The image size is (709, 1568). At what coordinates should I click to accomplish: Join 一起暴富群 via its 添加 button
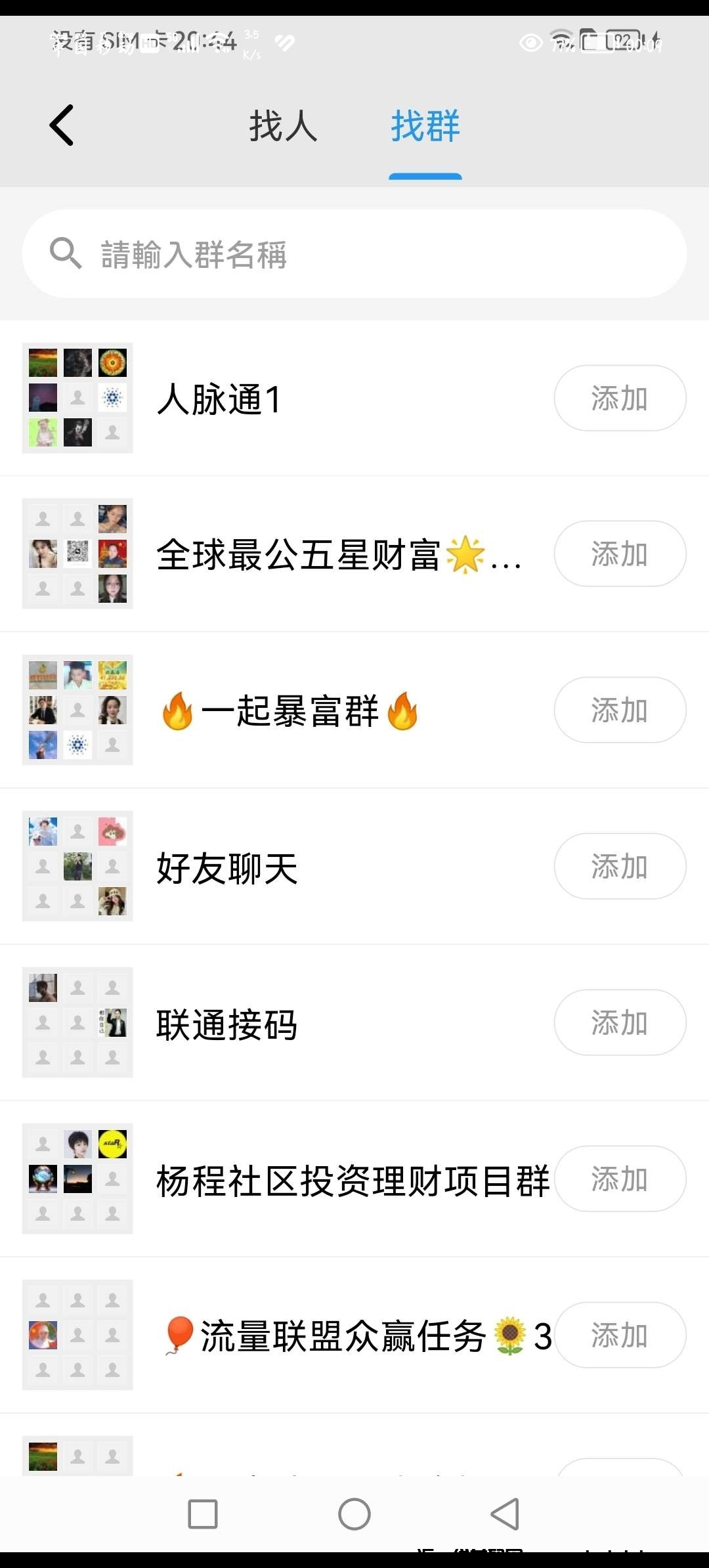click(x=620, y=710)
